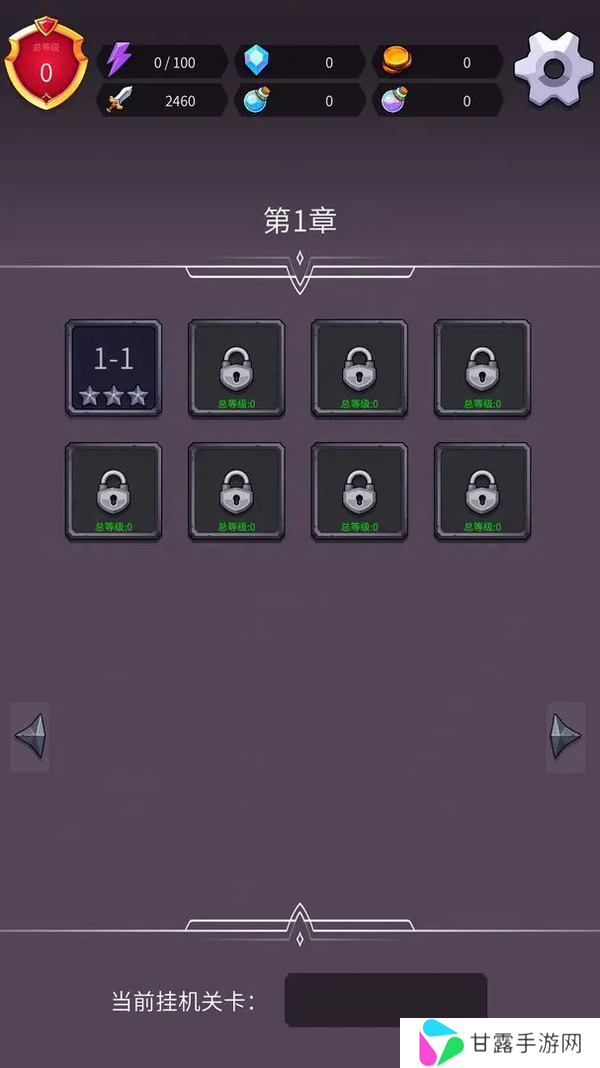Open the current idle stage box
Viewport: 600px width, 1068px height.
pyautogui.click(x=385, y=999)
